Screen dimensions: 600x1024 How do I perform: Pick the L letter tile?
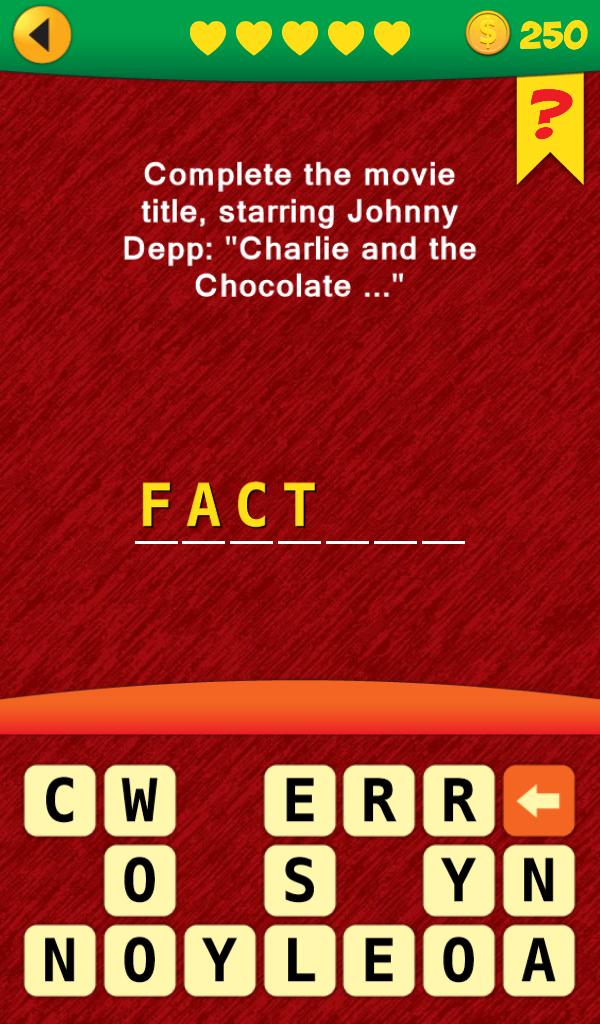(300, 961)
